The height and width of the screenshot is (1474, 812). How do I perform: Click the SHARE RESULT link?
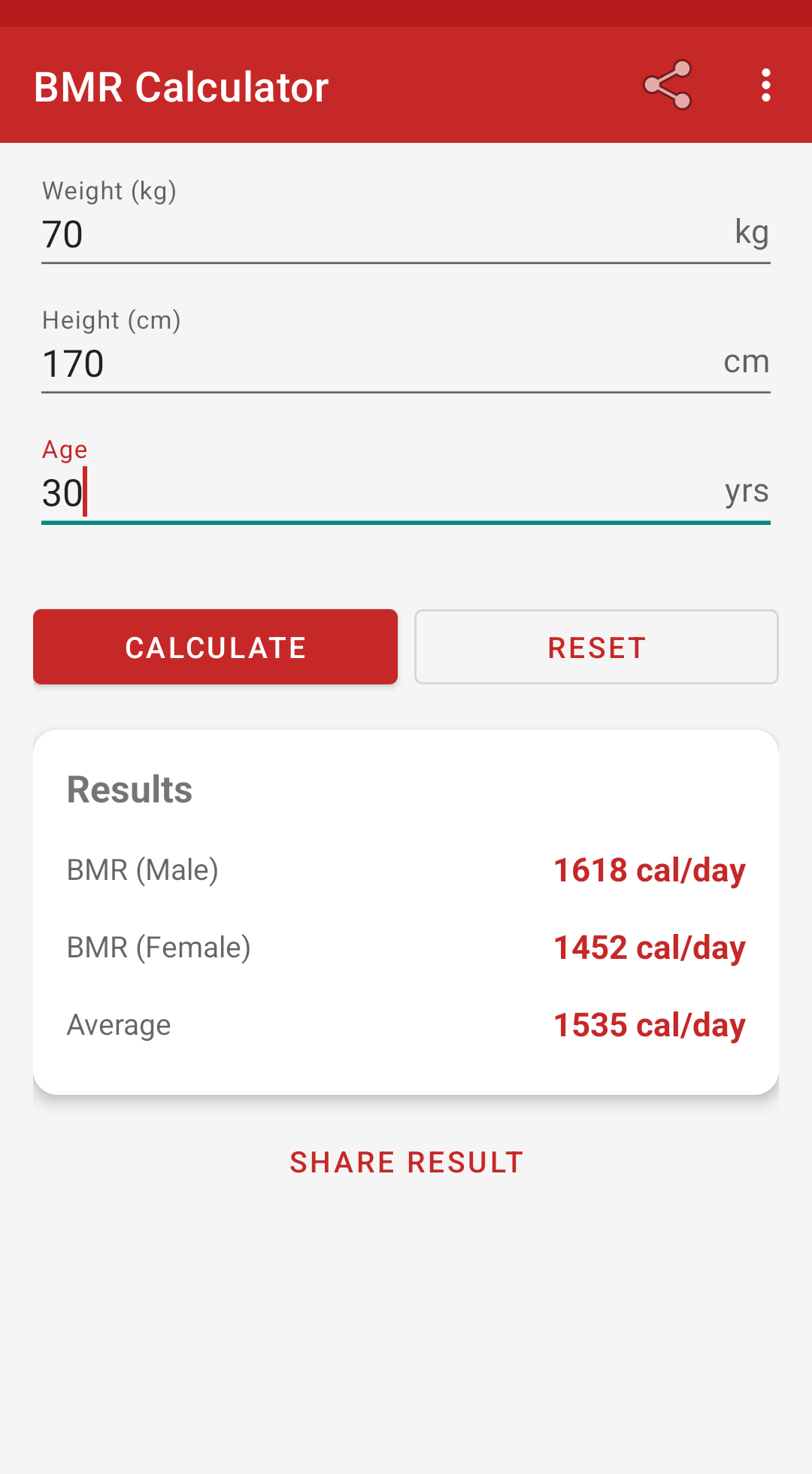click(406, 1161)
